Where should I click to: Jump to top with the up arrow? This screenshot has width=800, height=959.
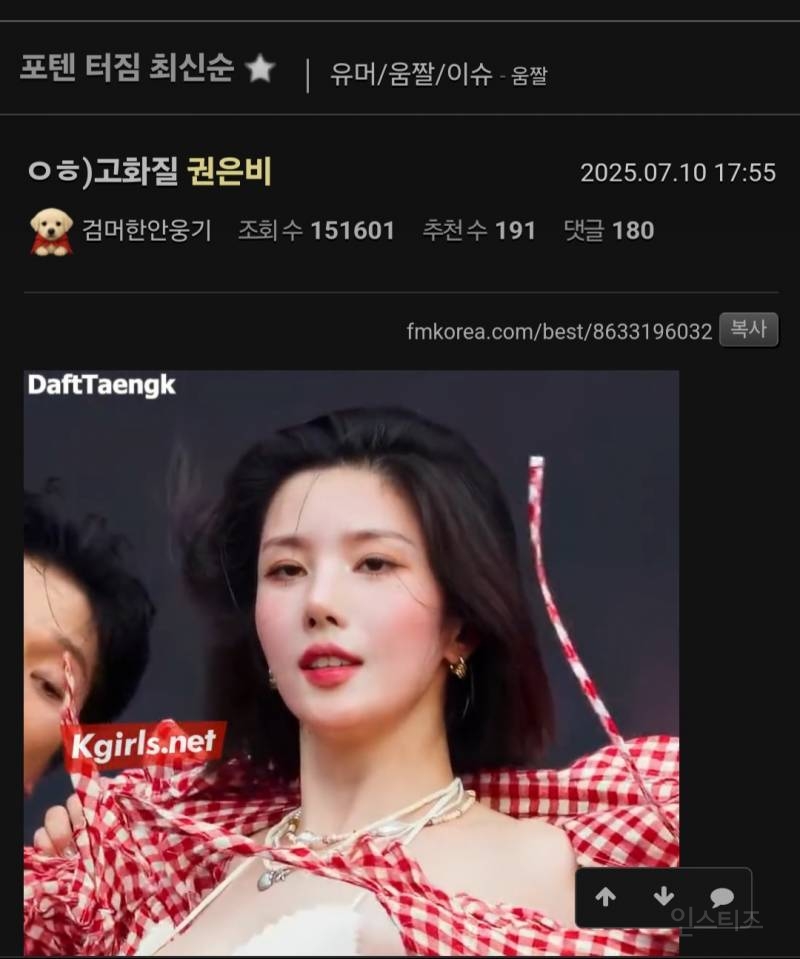coord(605,897)
